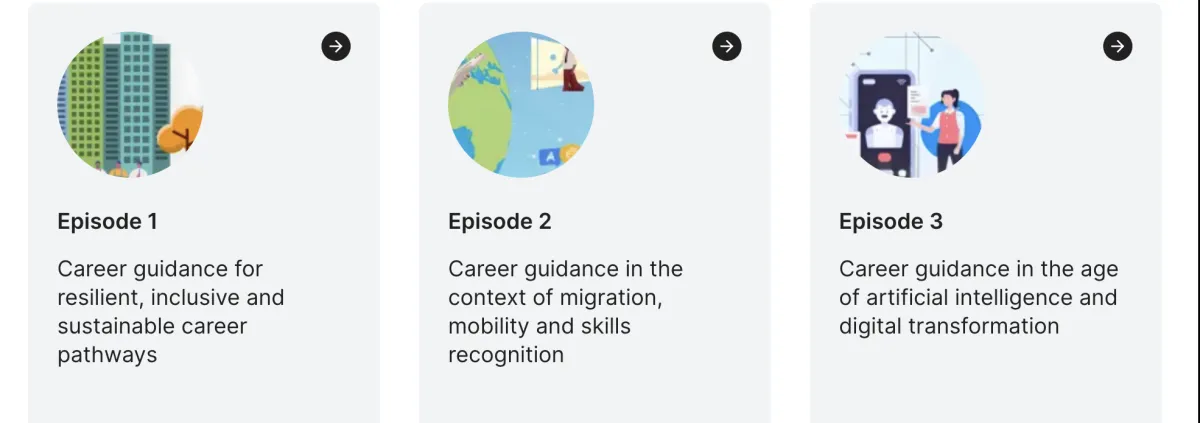Viewport: 1200px width, 423px height.
Task: Open the Episode 1 card
Action: pos(204,212)
